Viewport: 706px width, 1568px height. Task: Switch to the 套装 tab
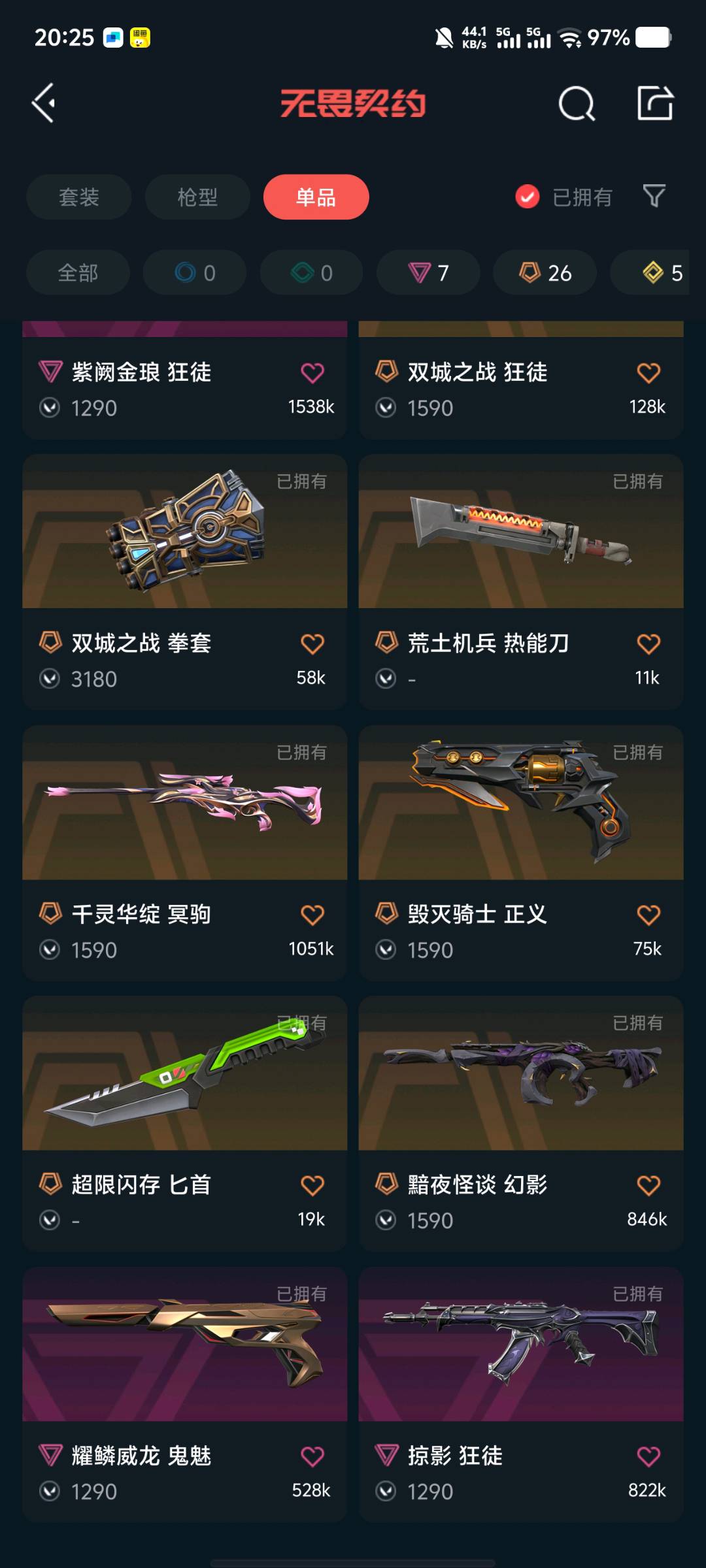tap(78, 197)
